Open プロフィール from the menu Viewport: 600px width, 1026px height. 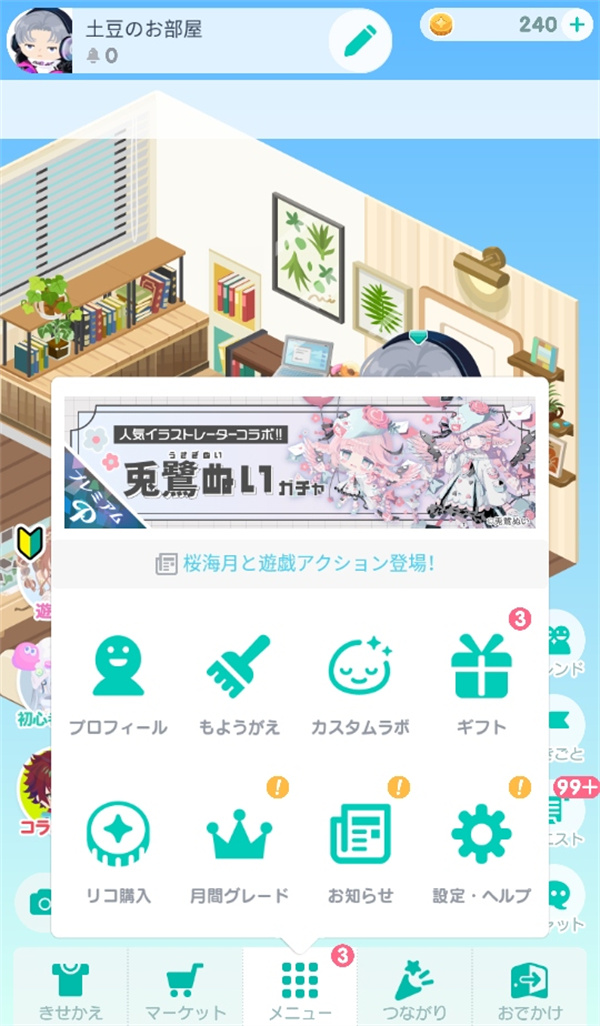(x=118, y=685)
